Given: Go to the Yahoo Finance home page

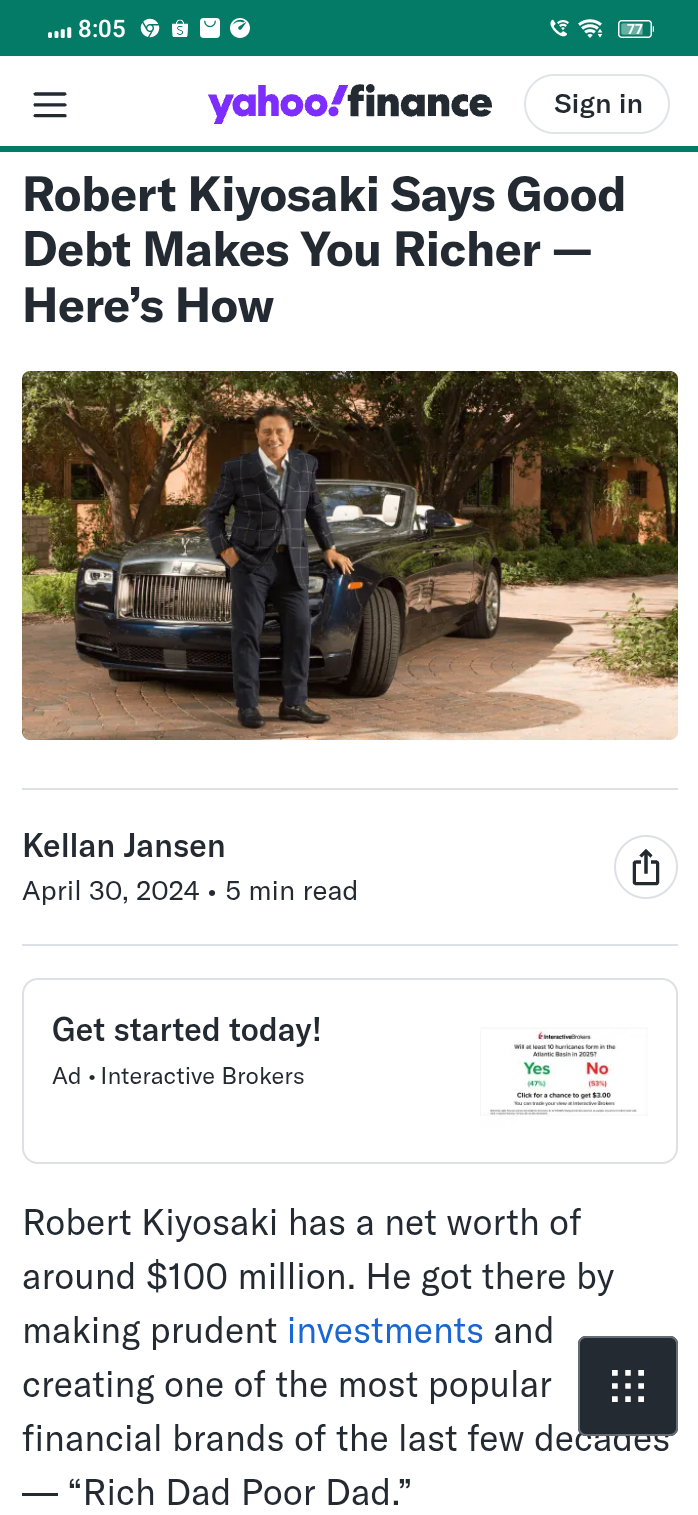Looking at the screenshot, I should (x=349, y=104).
